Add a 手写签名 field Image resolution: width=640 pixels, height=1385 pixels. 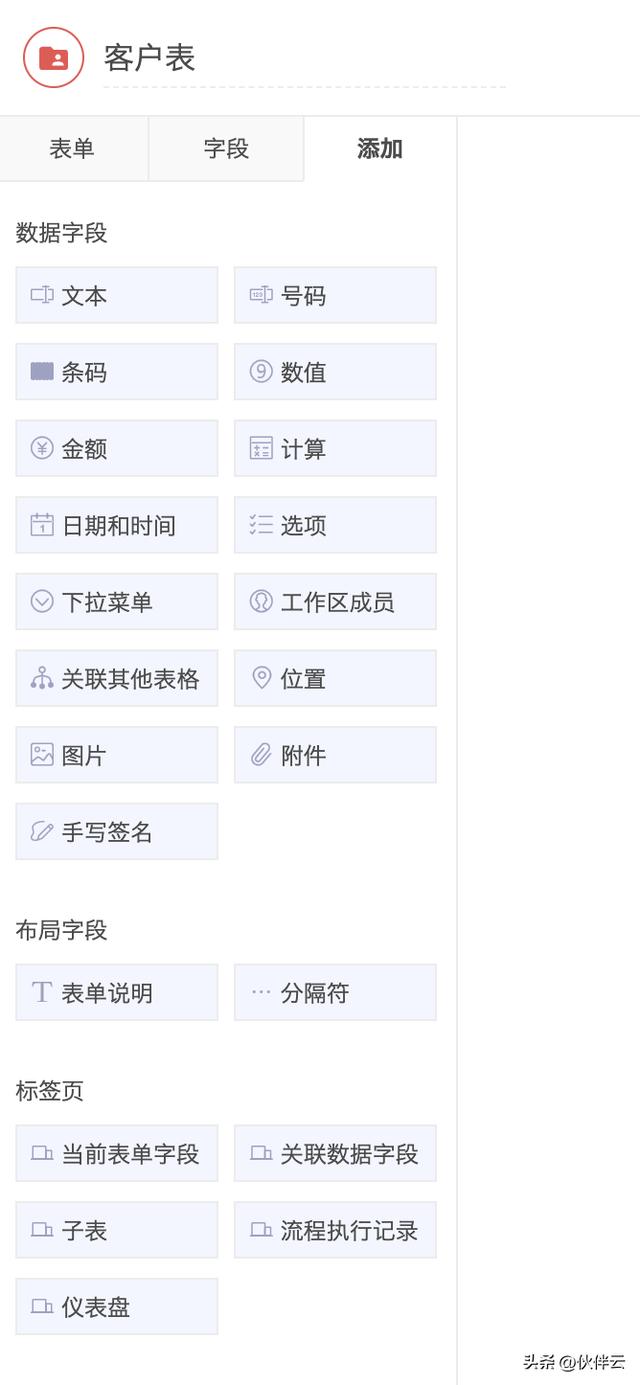coord(117,832)
